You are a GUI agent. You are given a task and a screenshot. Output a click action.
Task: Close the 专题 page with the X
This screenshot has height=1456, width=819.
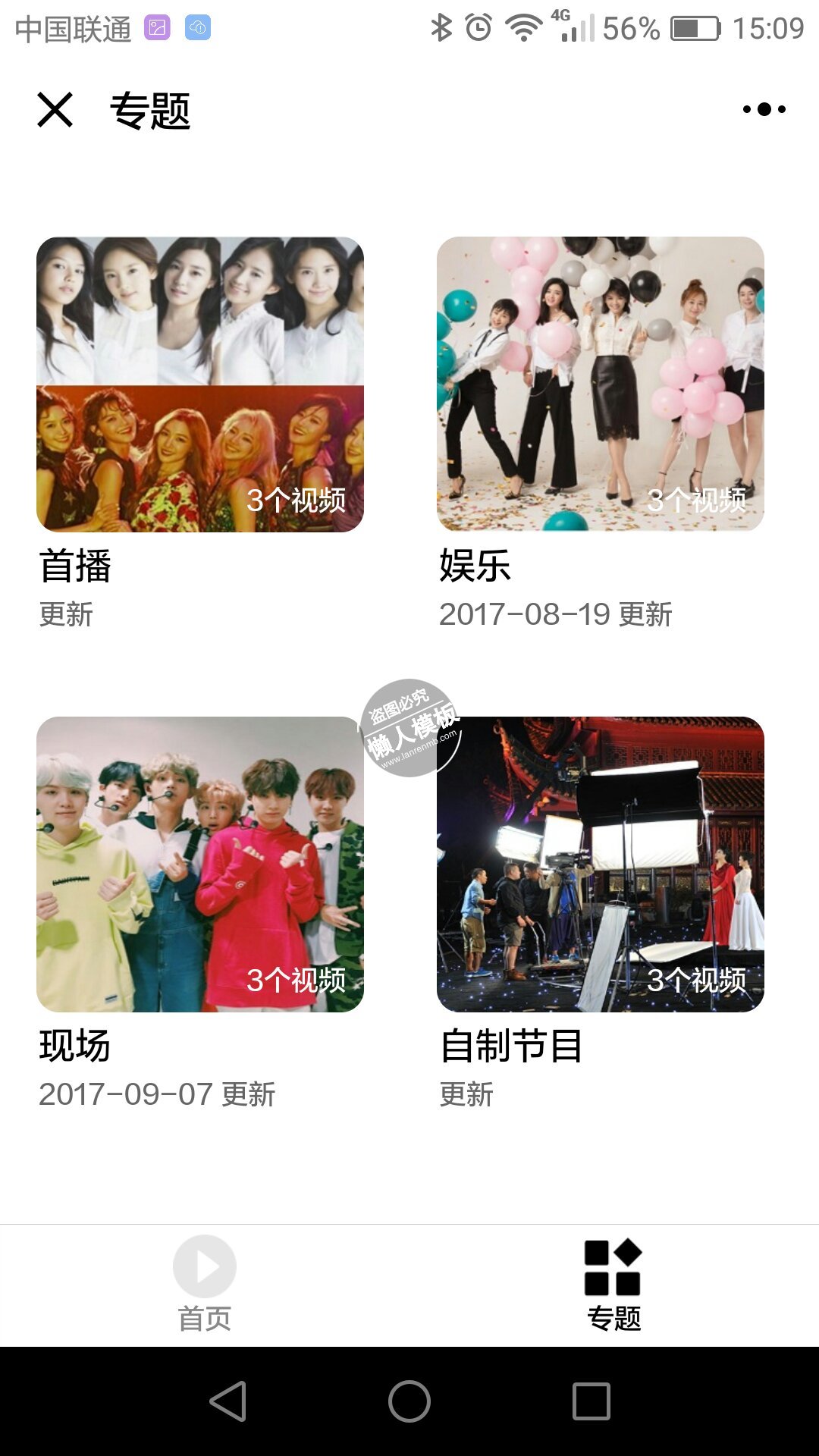click(x=55, y=110)
